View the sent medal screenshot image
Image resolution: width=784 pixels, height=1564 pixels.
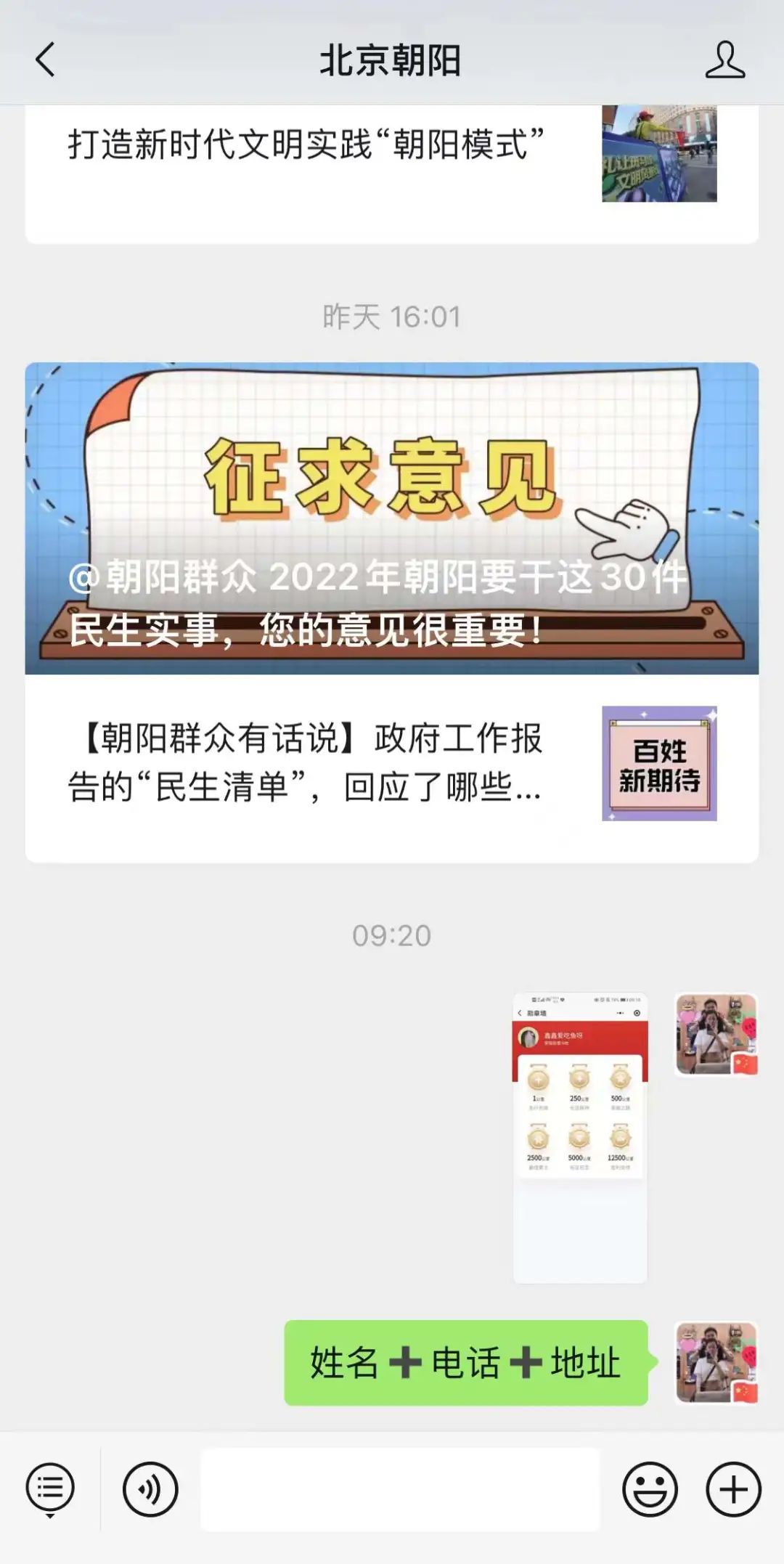click(580, 1137)
